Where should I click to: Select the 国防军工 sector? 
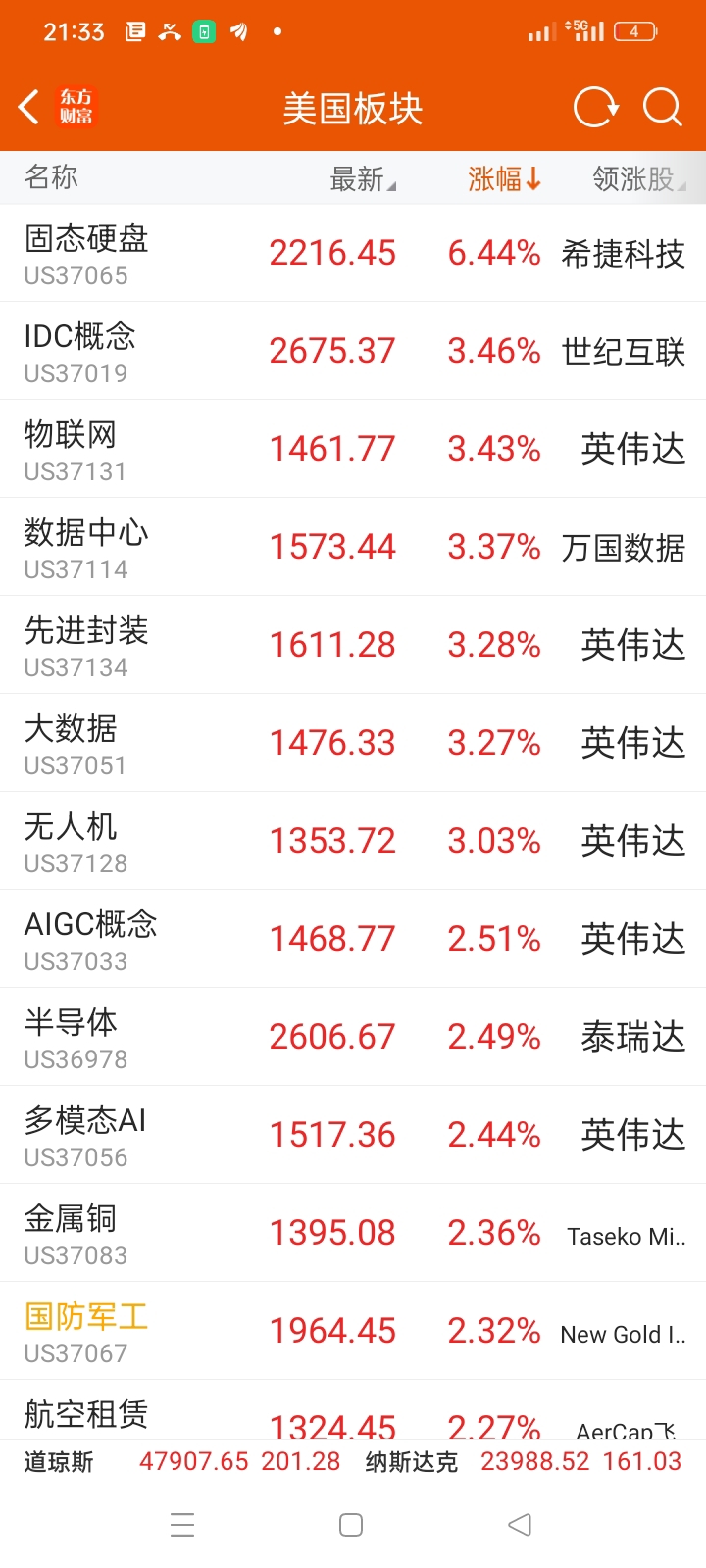353,1331
